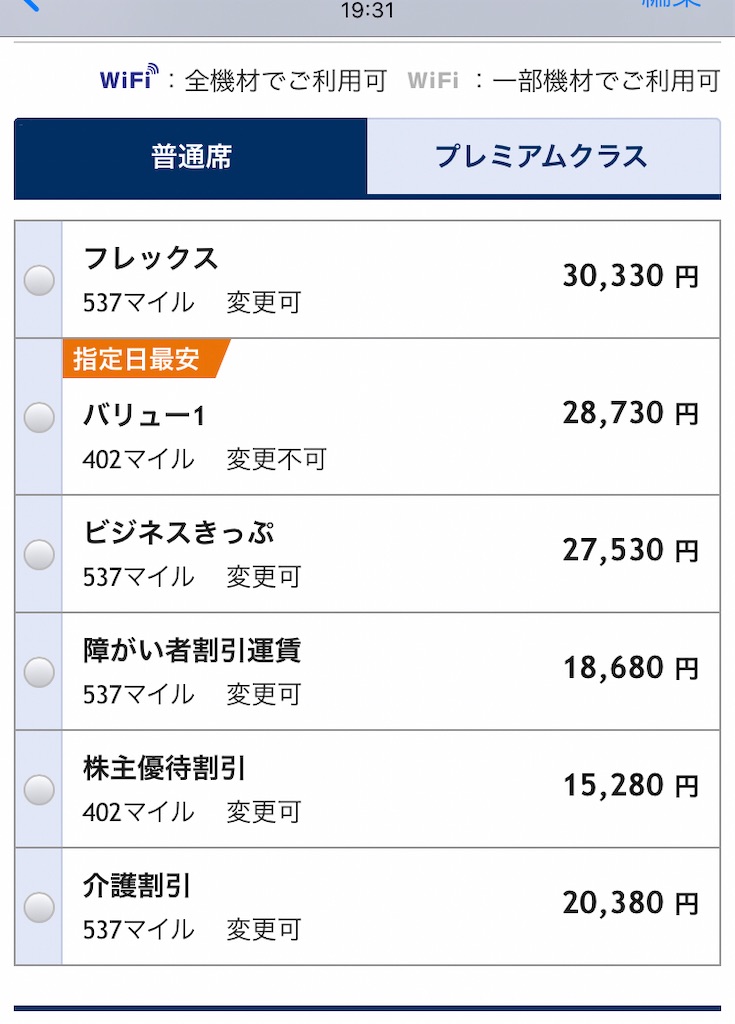Click the 30,330円 price for フレックス
The height and width of the screenshot is (1024, 735).
point(626,276)
